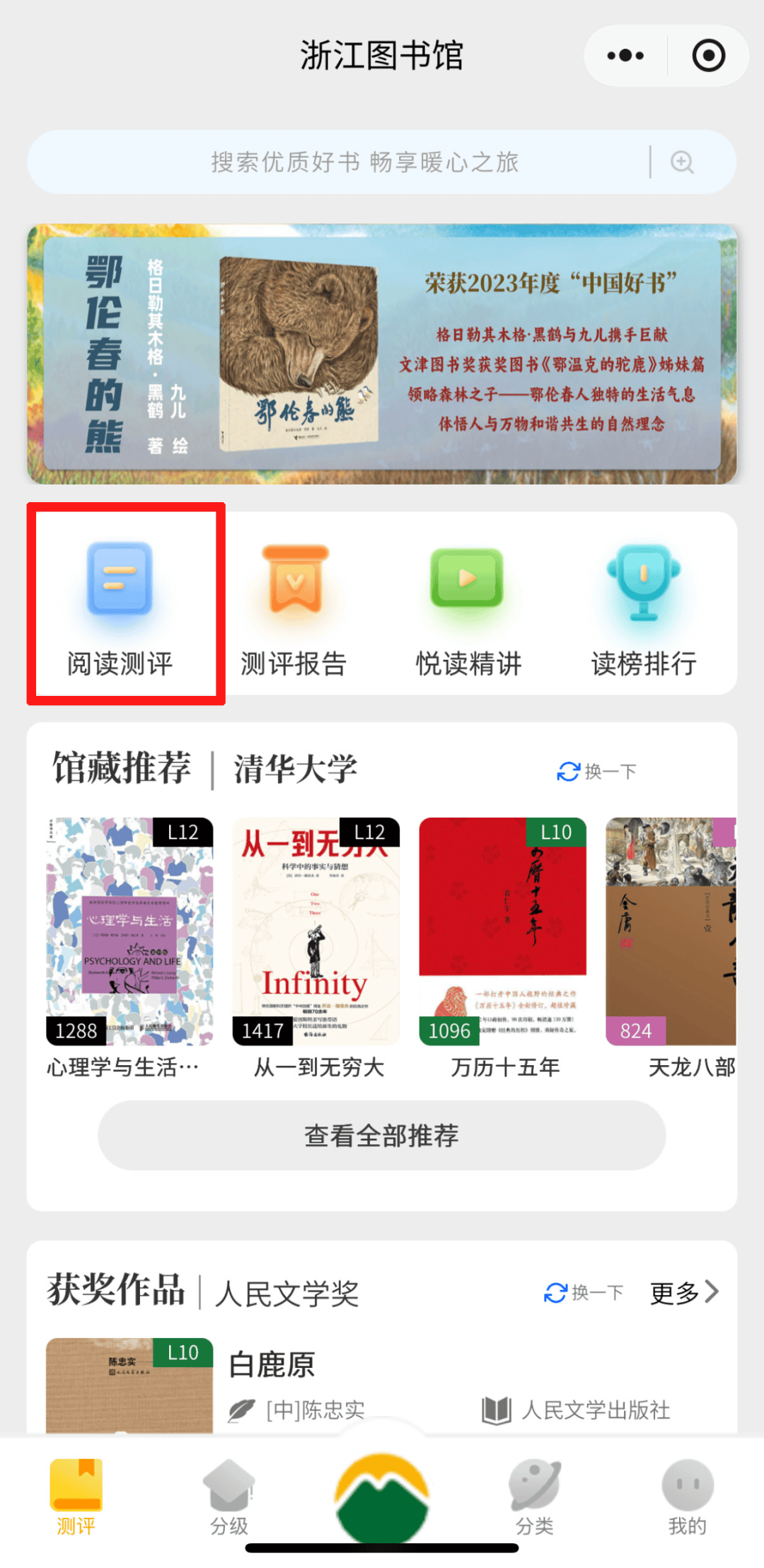This screenshot has height=1568, width=764.
Task: Tap the search box for quality books
Action: tap(364, 162)
